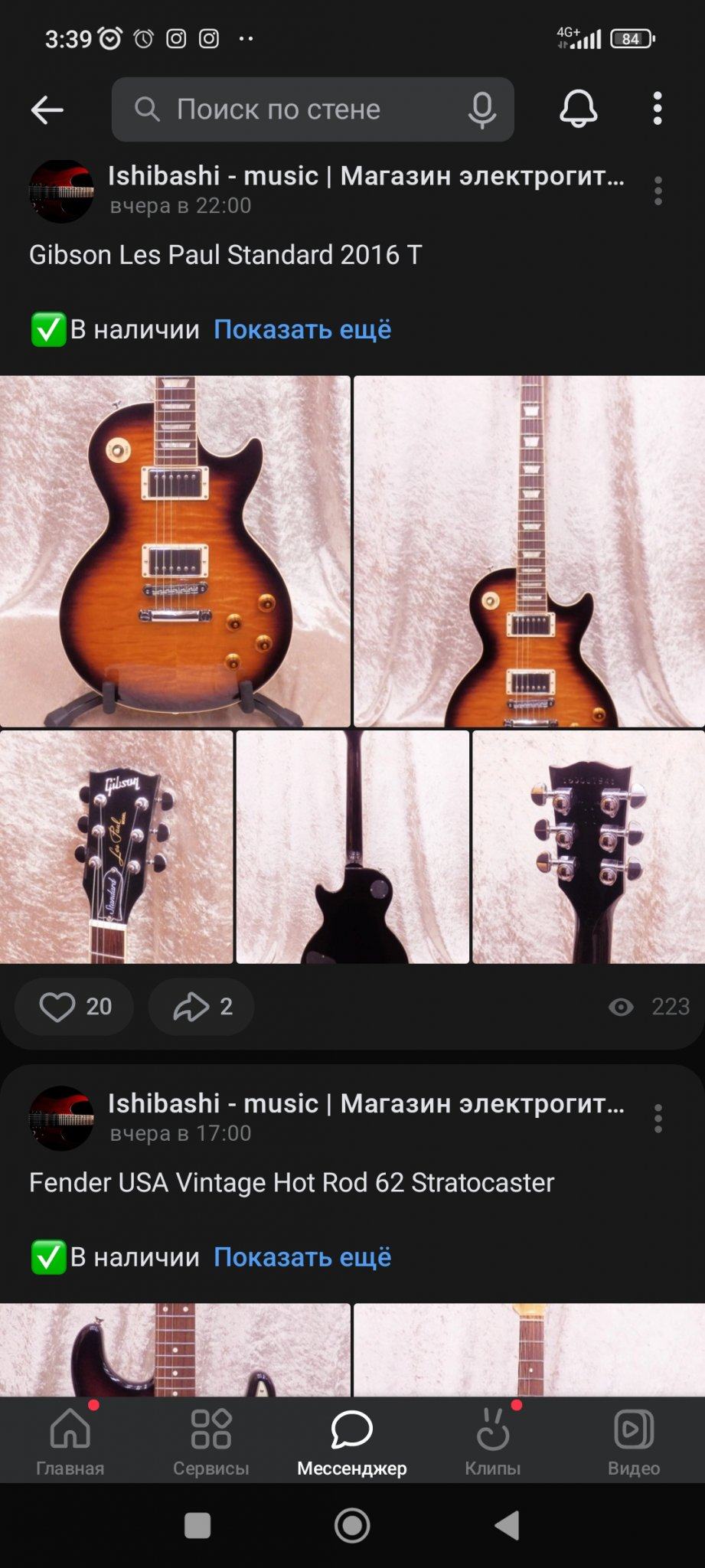Go to the Видео tab
The width and height of the screenshot is (705, 1568).
pyautogui.click(x=634, y=1442)
